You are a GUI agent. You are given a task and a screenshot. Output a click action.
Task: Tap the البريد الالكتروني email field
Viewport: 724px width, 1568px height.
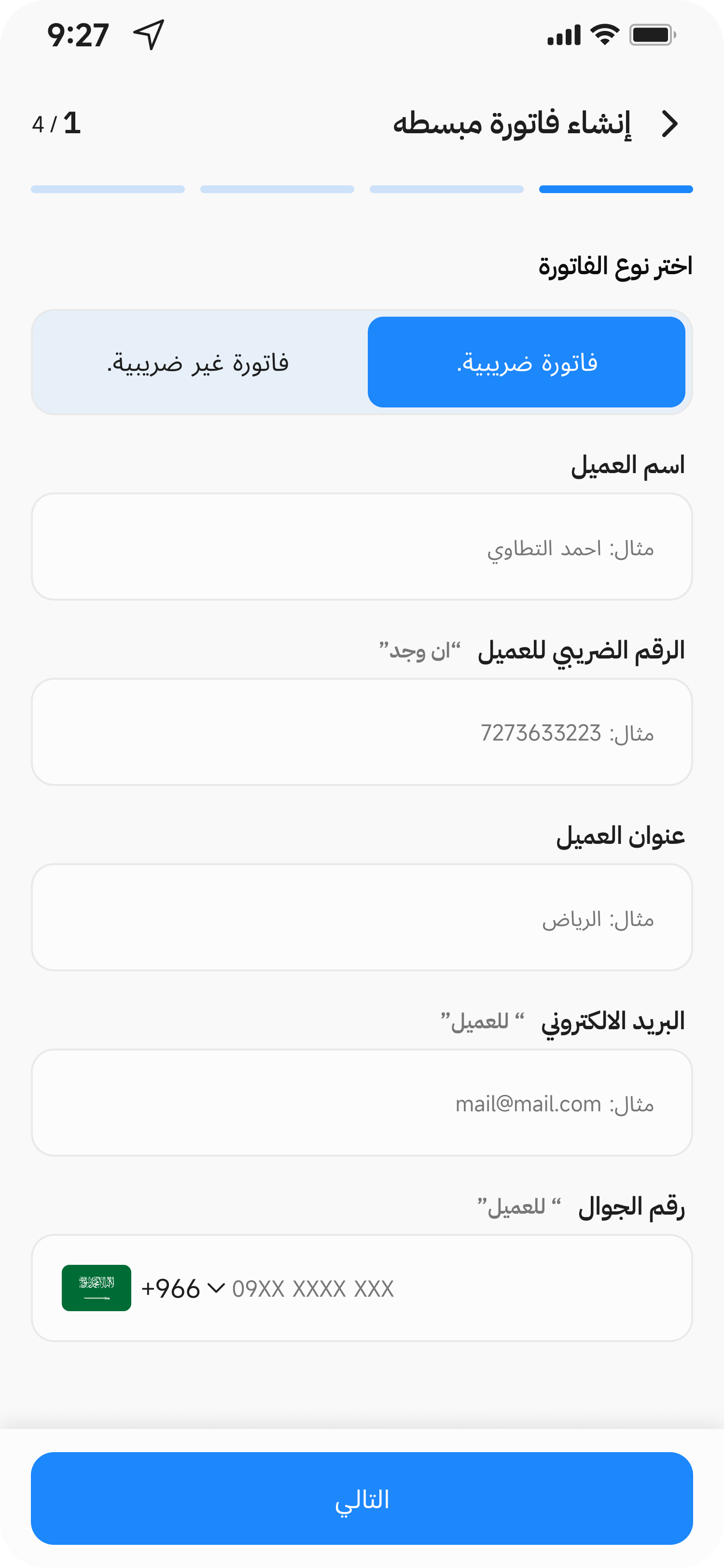(x=362, y=1102)
